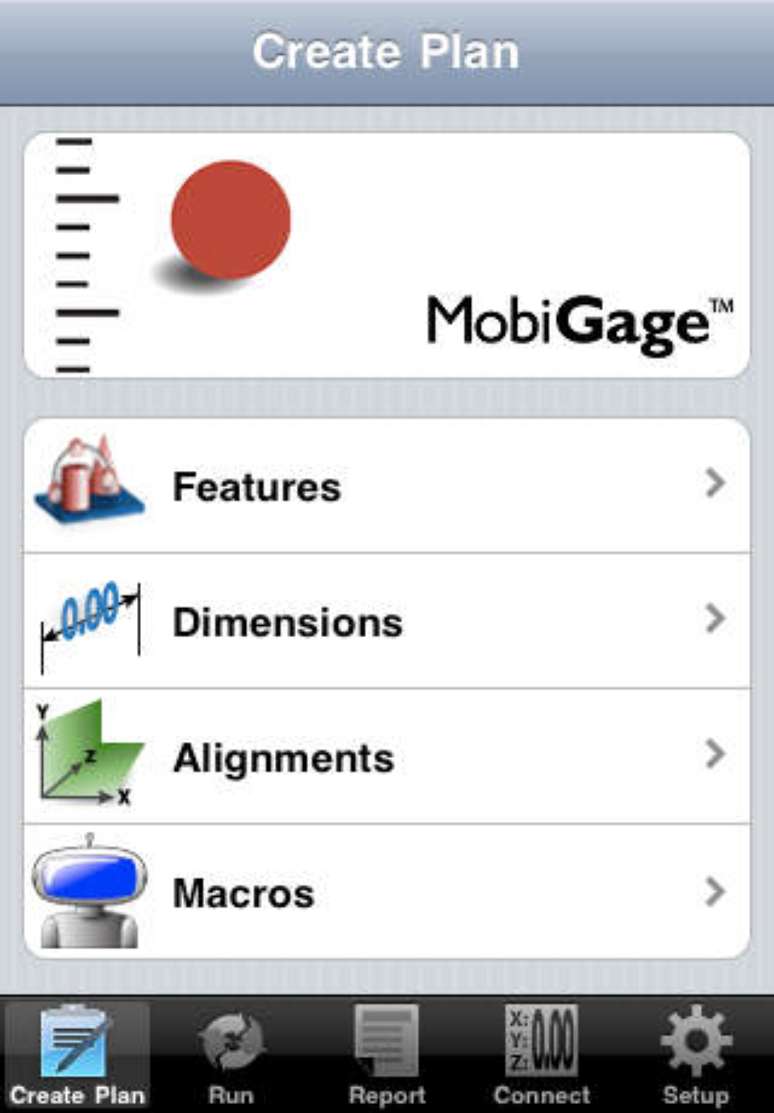774x1113 pixels.
Task: Switch to the Run tab
Action: pyautogui.click(x=231, y=1055)
